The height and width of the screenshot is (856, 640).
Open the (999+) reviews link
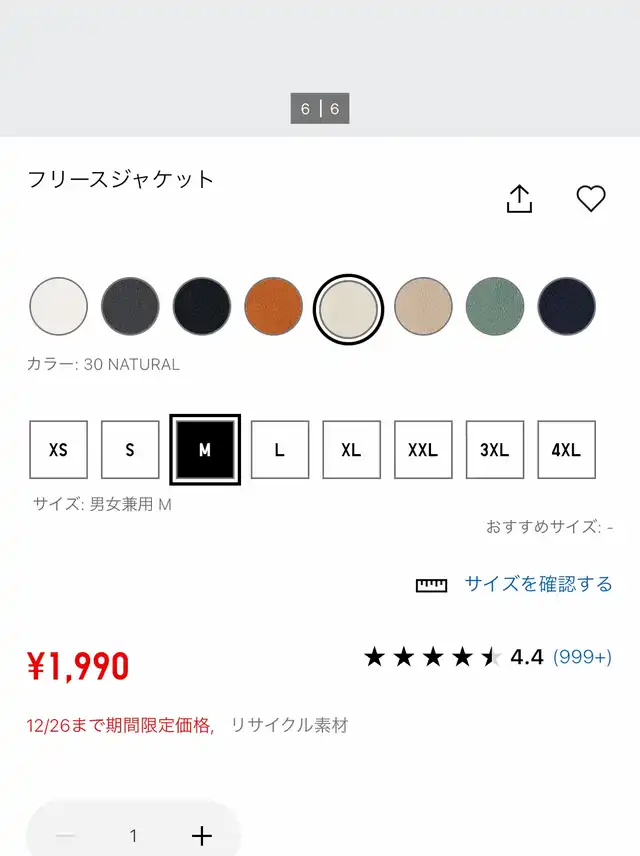coord(582,657)
